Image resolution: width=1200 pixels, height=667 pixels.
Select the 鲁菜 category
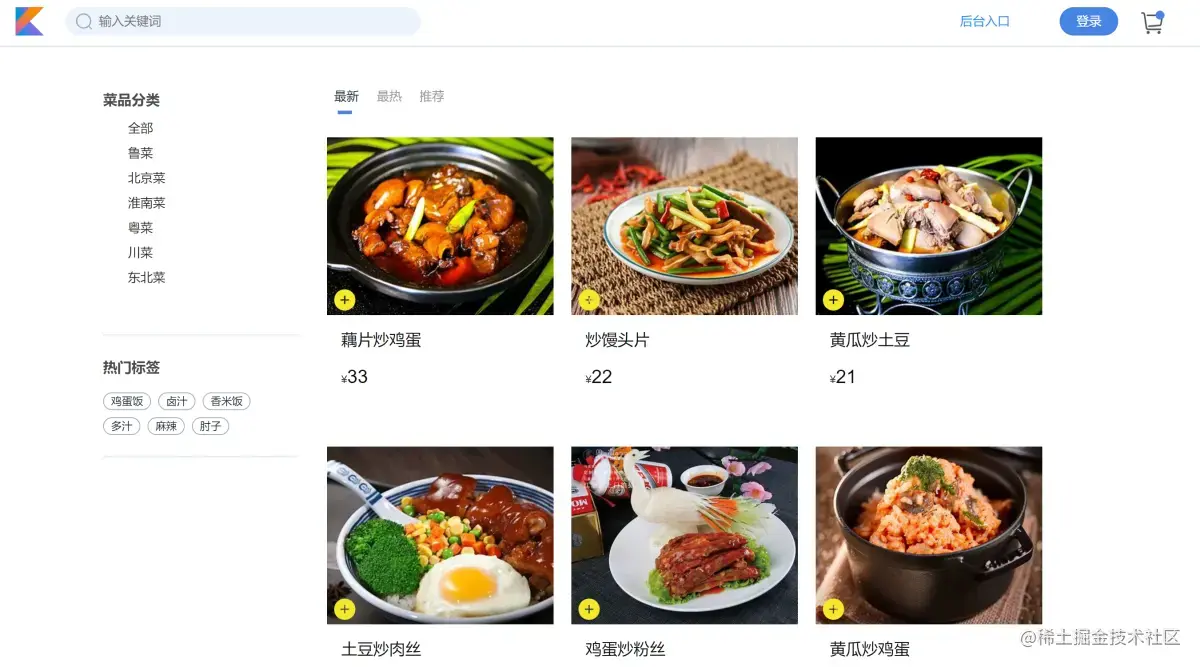pos(140,153)
